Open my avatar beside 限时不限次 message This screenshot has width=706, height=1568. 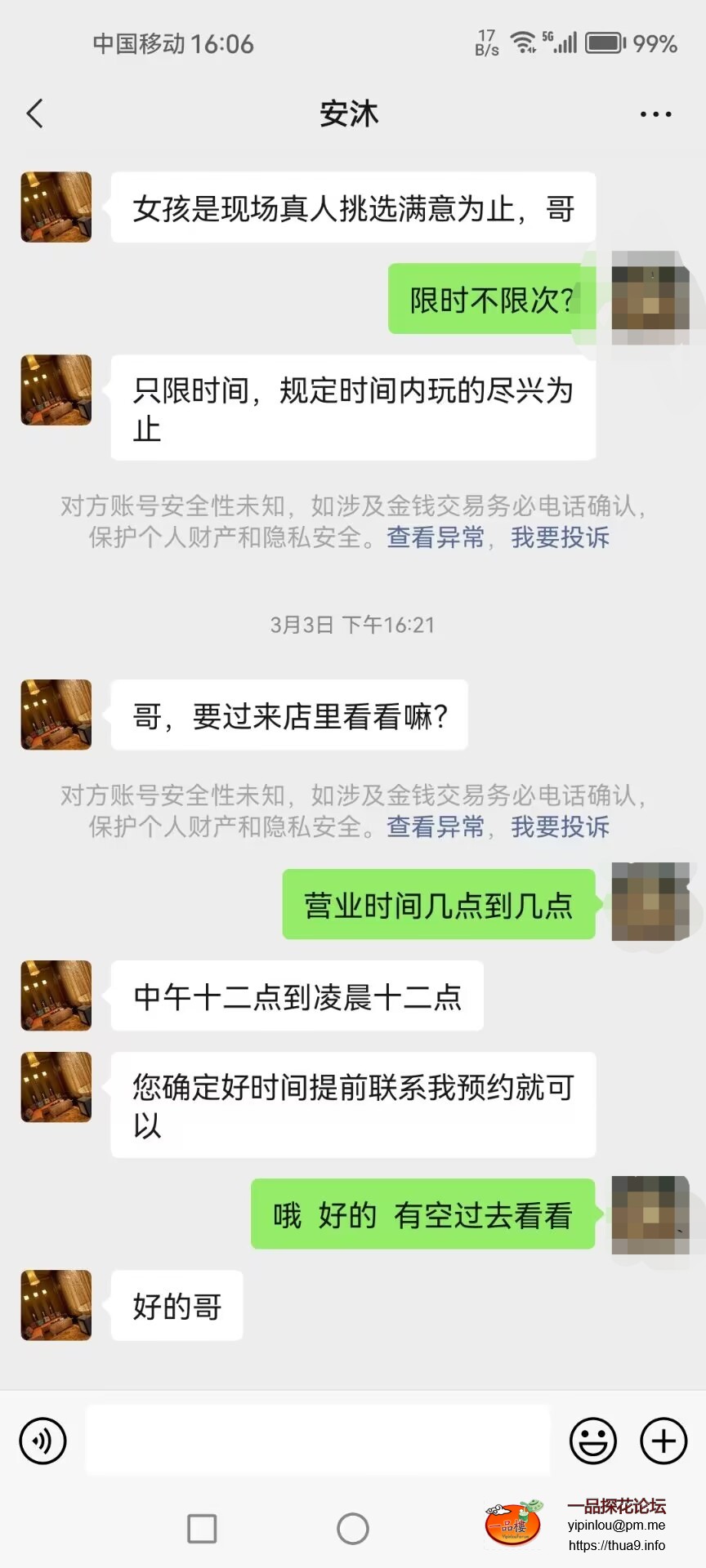[650, 299]
